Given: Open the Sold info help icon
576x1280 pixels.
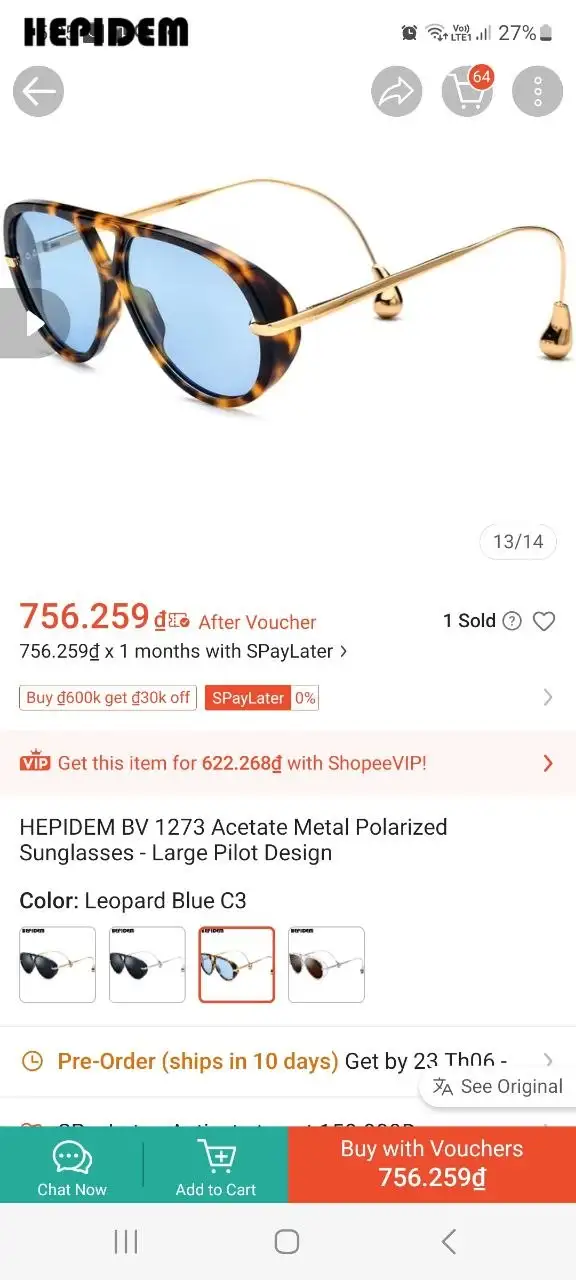Looking at the screenshot, I should point(512,621).
